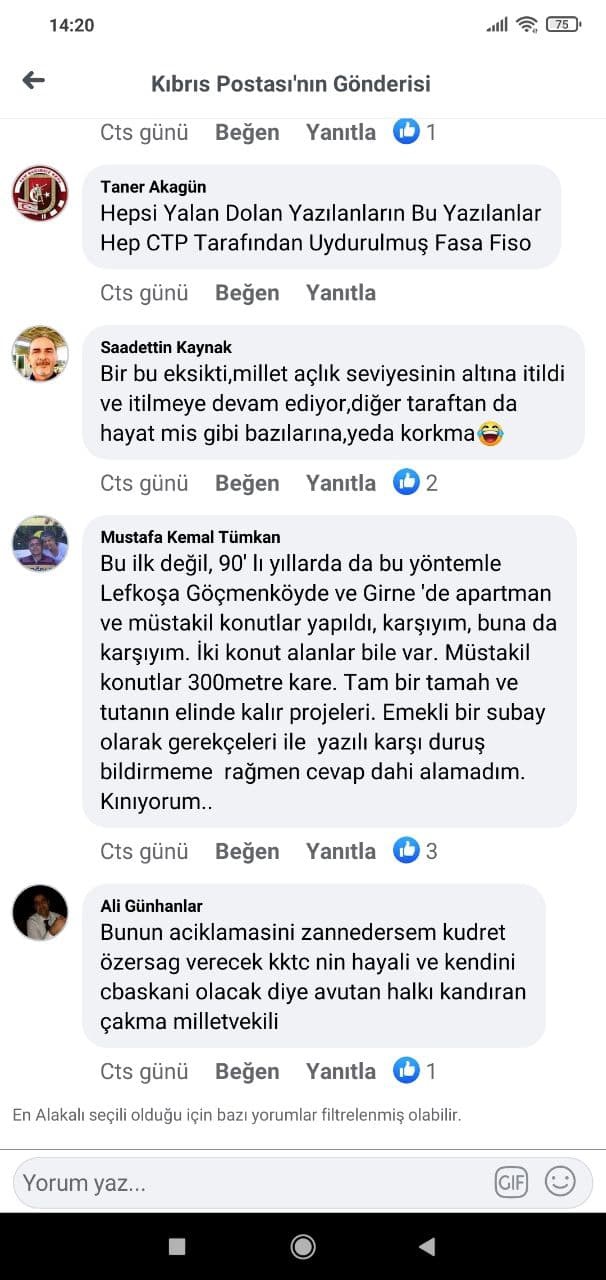Viewport: 606px width, 1280px height.
Task: Open recent apps with the square button
Action: point(177,1246)
